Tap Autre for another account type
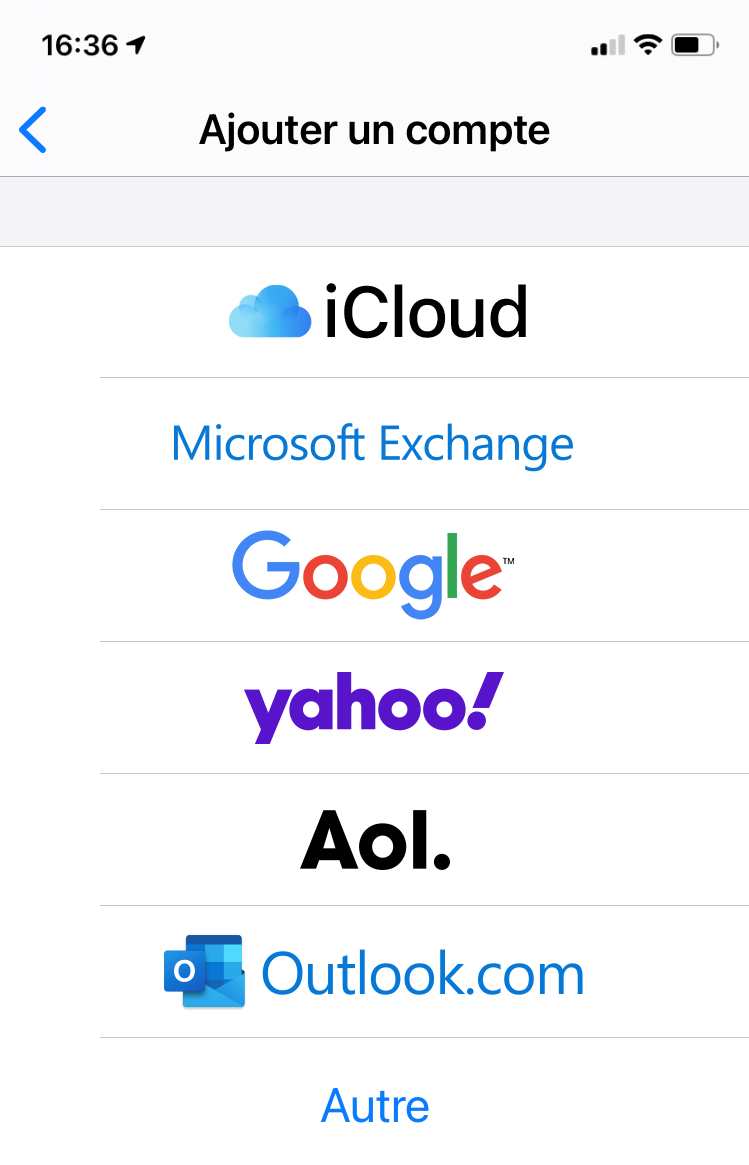Screen dimensions: 749x1165 point(375,1105)
